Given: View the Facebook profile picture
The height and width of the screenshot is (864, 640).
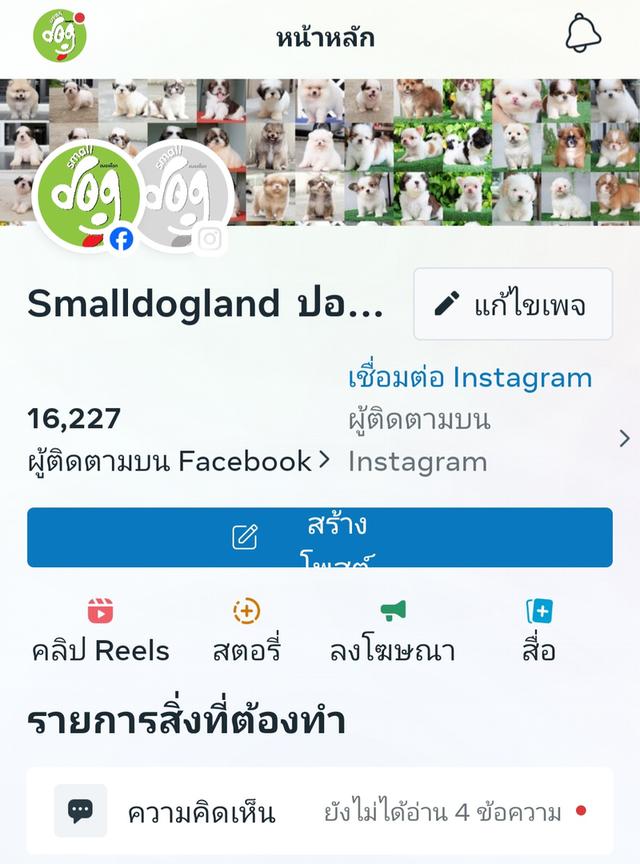Looking at the screenshot, I should 84,196.
